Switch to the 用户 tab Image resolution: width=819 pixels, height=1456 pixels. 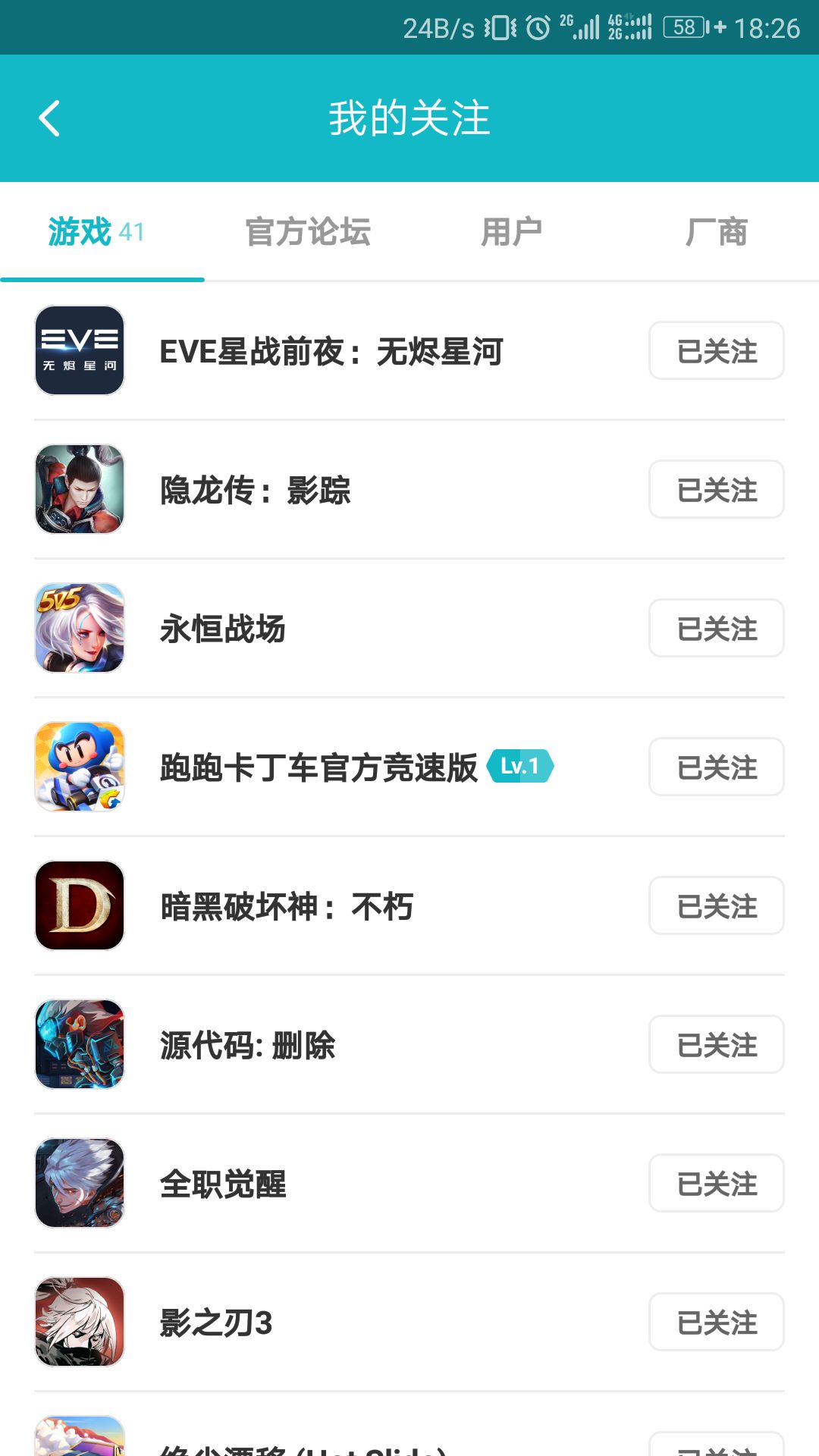click(511, 232)
